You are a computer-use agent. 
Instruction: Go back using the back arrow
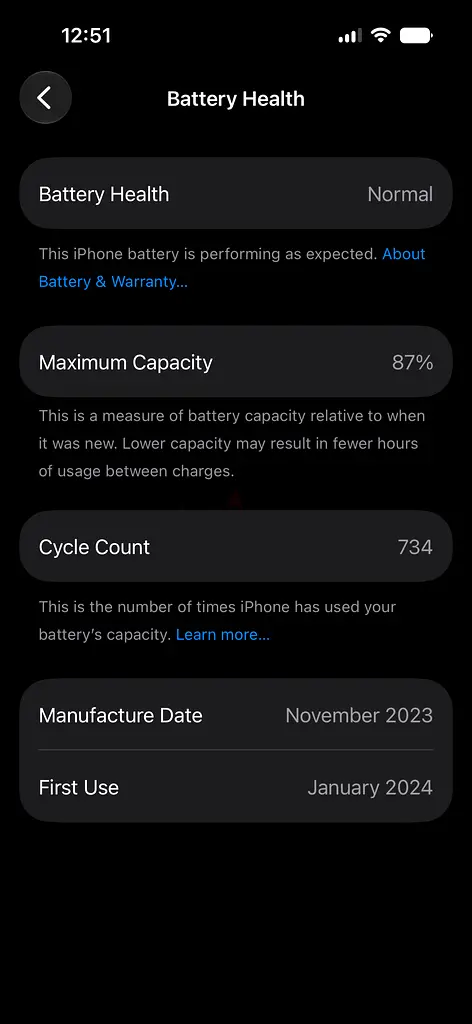click(x=45, y=98)
